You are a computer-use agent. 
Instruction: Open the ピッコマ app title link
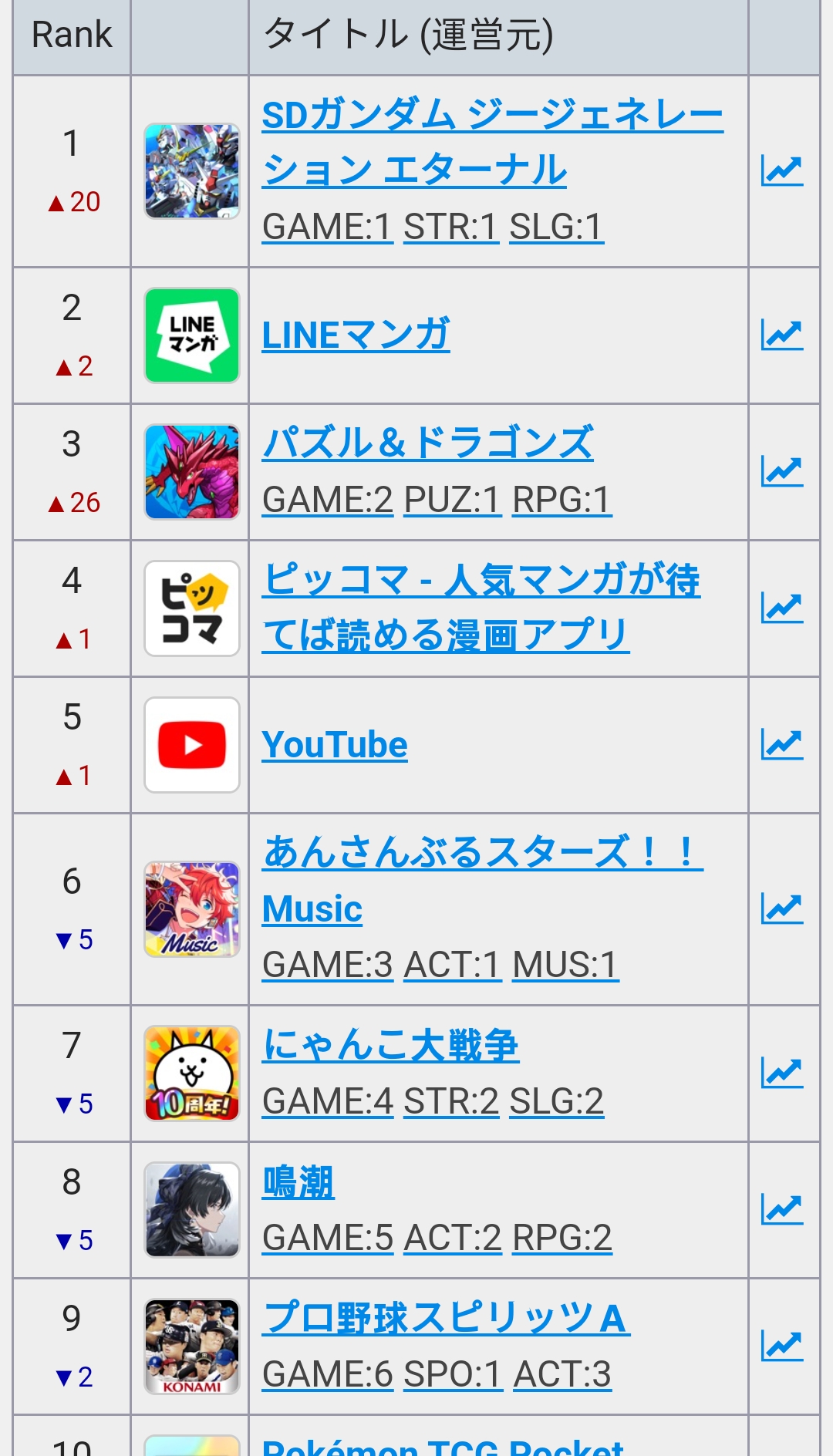tap(481, 608)
